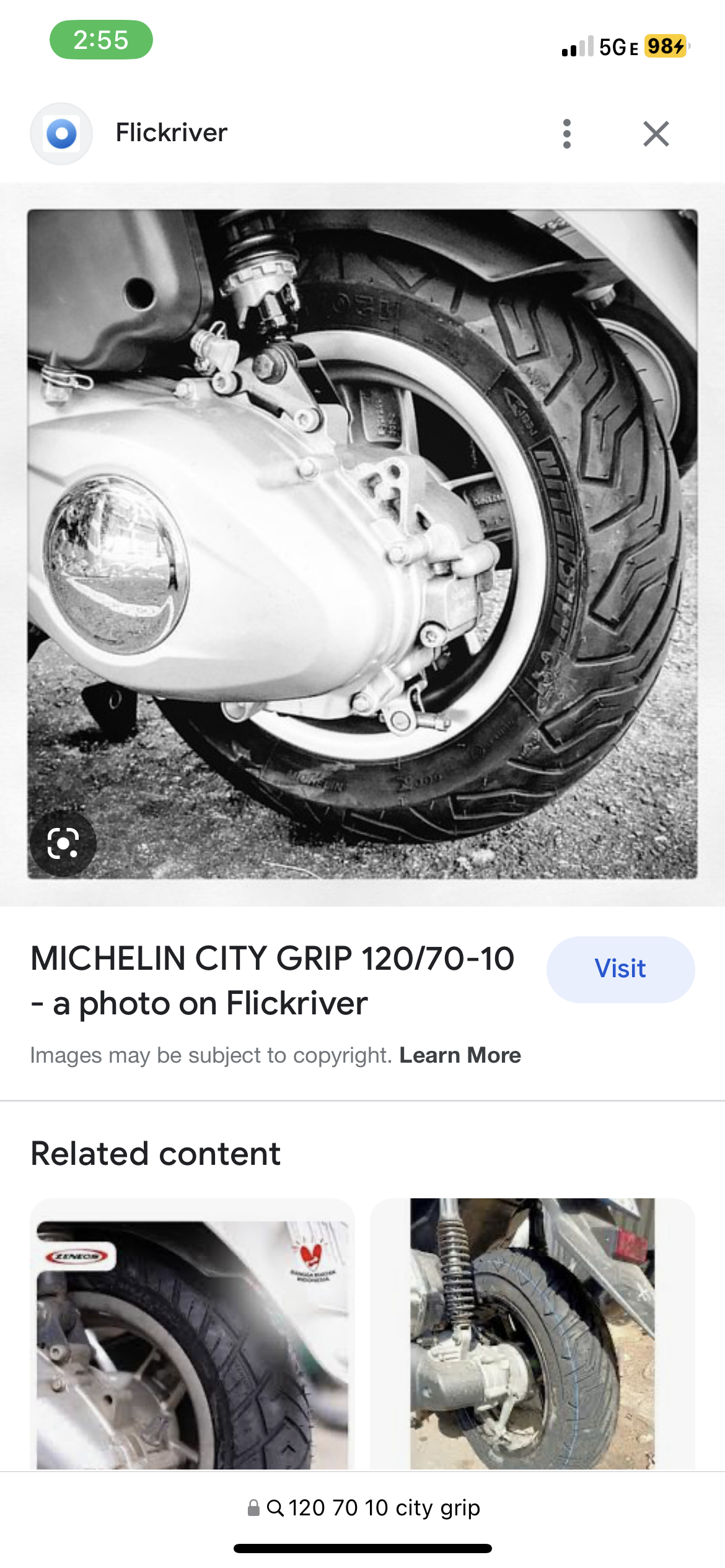725x1568 pixels.
Task: Close the image preview
Action: pyautogui.click(x=656, y=134)
